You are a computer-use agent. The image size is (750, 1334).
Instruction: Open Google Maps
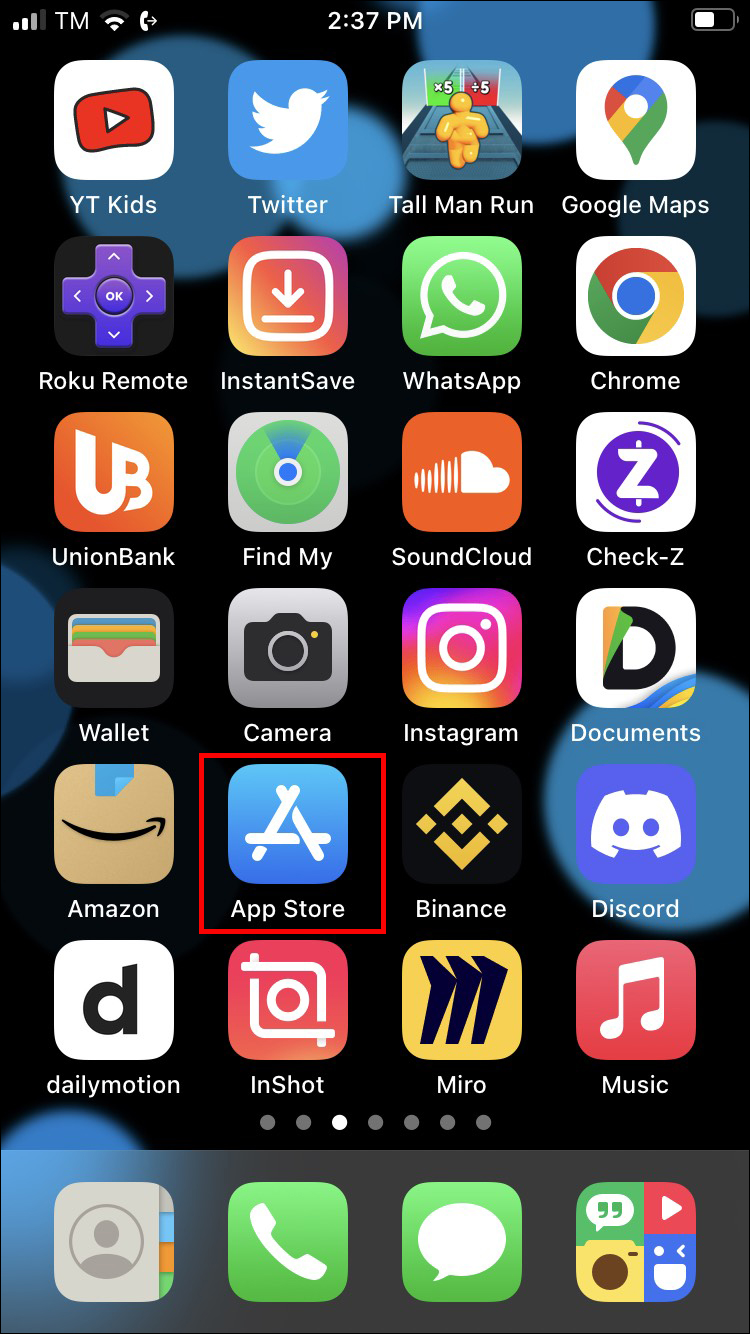pos(636,120)
